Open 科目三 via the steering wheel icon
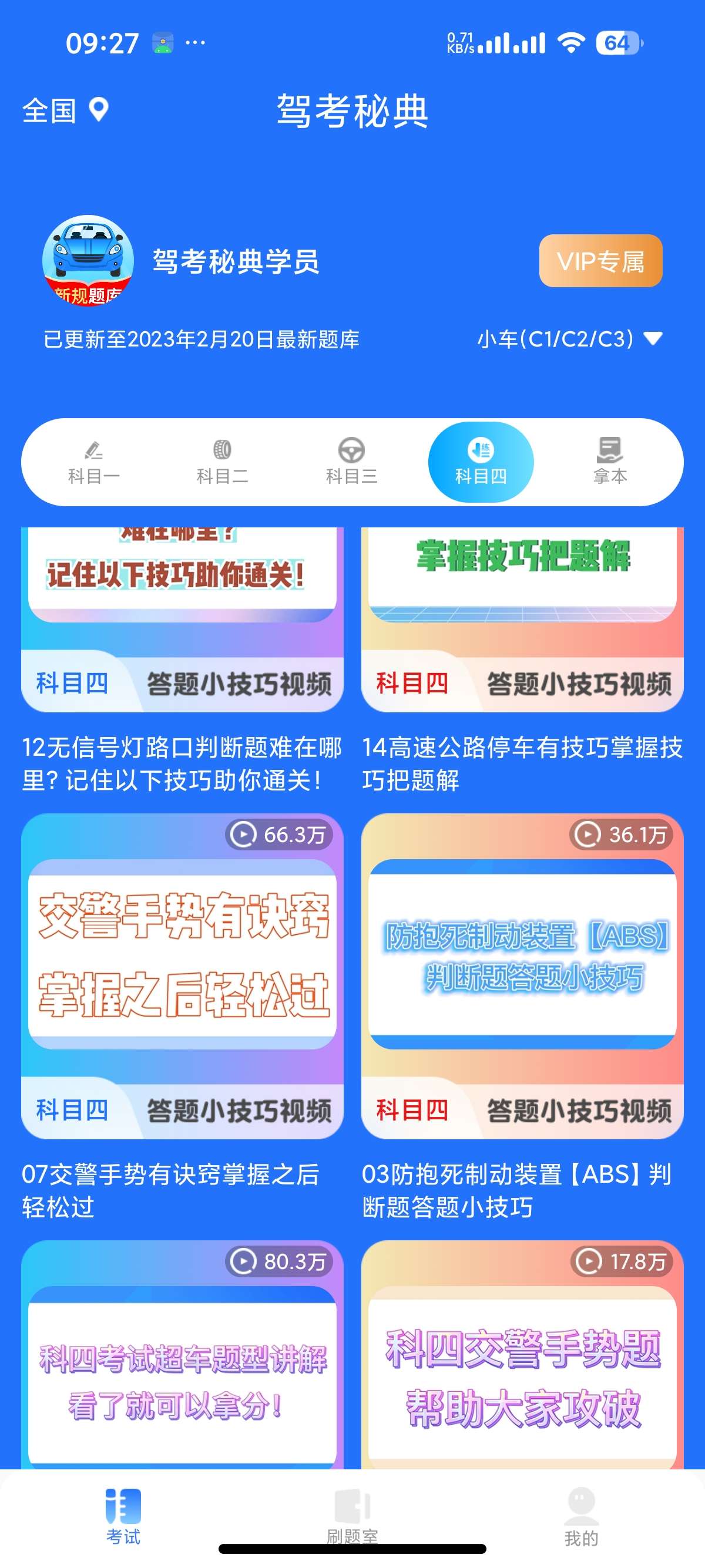The height and width of the screenshot is (1568, 705). [352, 449]
